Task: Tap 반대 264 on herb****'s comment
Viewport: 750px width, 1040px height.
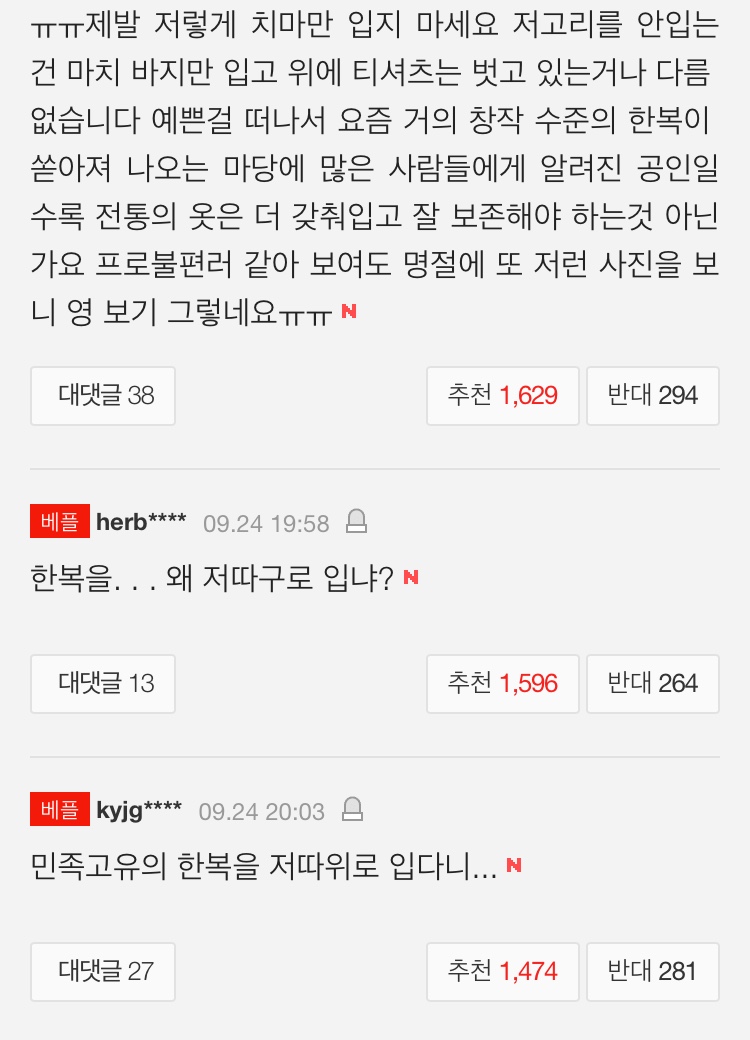Action: (x=652, y=684)
